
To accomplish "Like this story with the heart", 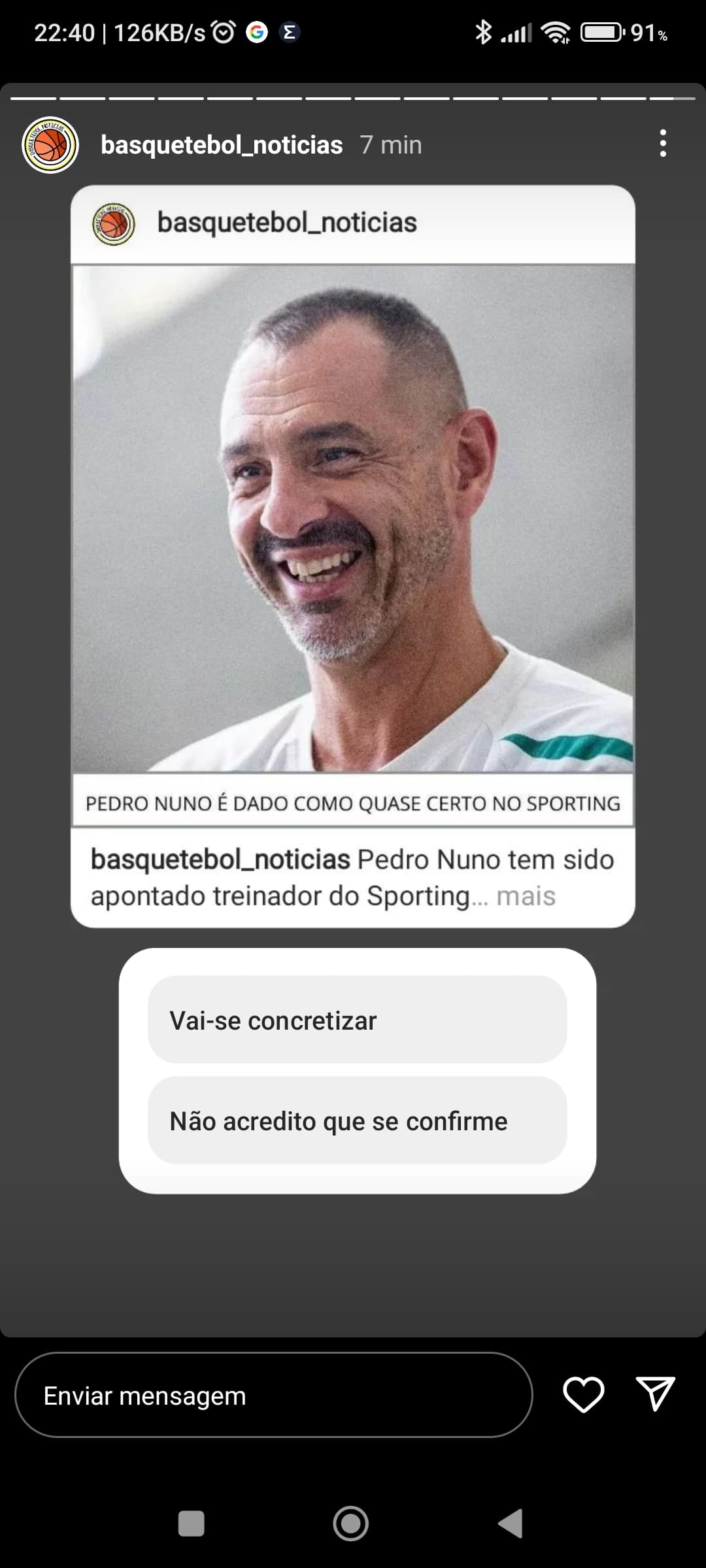I will 583,1395.
